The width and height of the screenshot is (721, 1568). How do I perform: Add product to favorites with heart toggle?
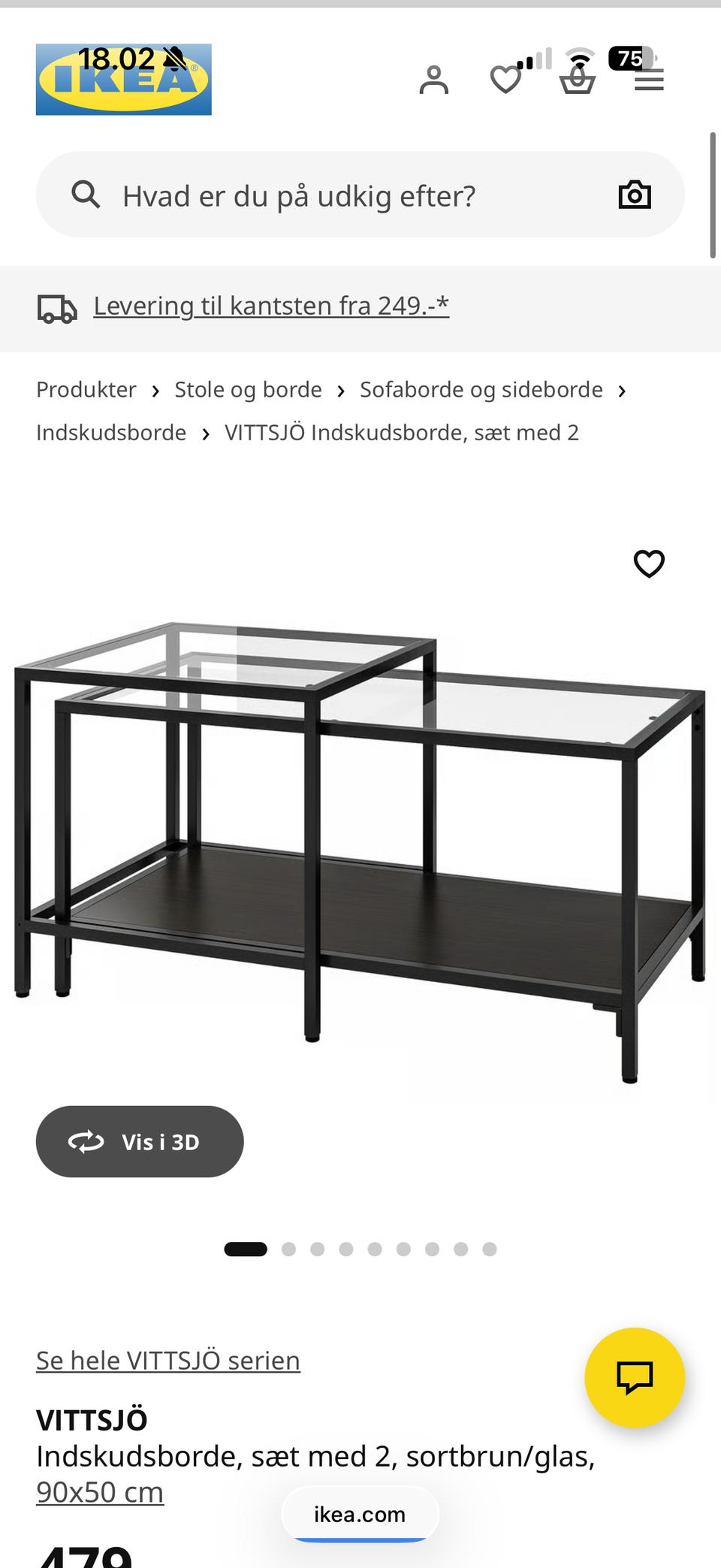pyautogui.click(x=647, y=562)
